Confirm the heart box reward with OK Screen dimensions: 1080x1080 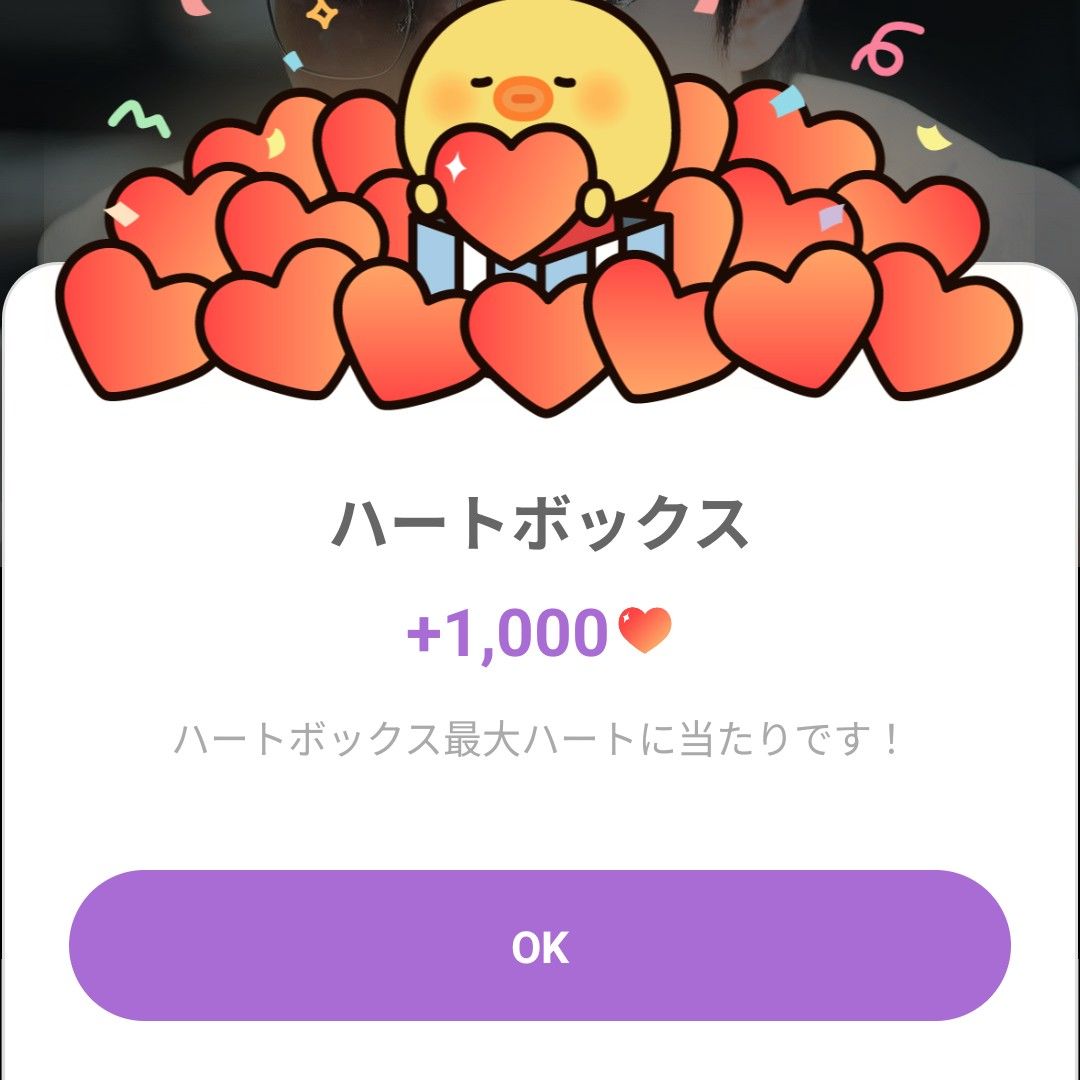pyautogui.click(x=540, y=946)
